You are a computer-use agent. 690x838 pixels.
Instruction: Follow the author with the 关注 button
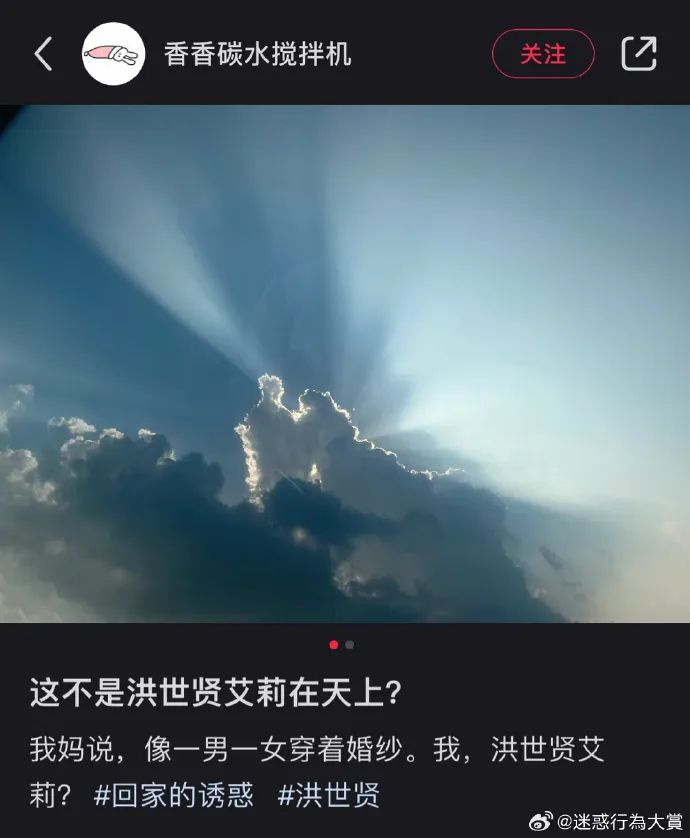click(x=543, y=54)
